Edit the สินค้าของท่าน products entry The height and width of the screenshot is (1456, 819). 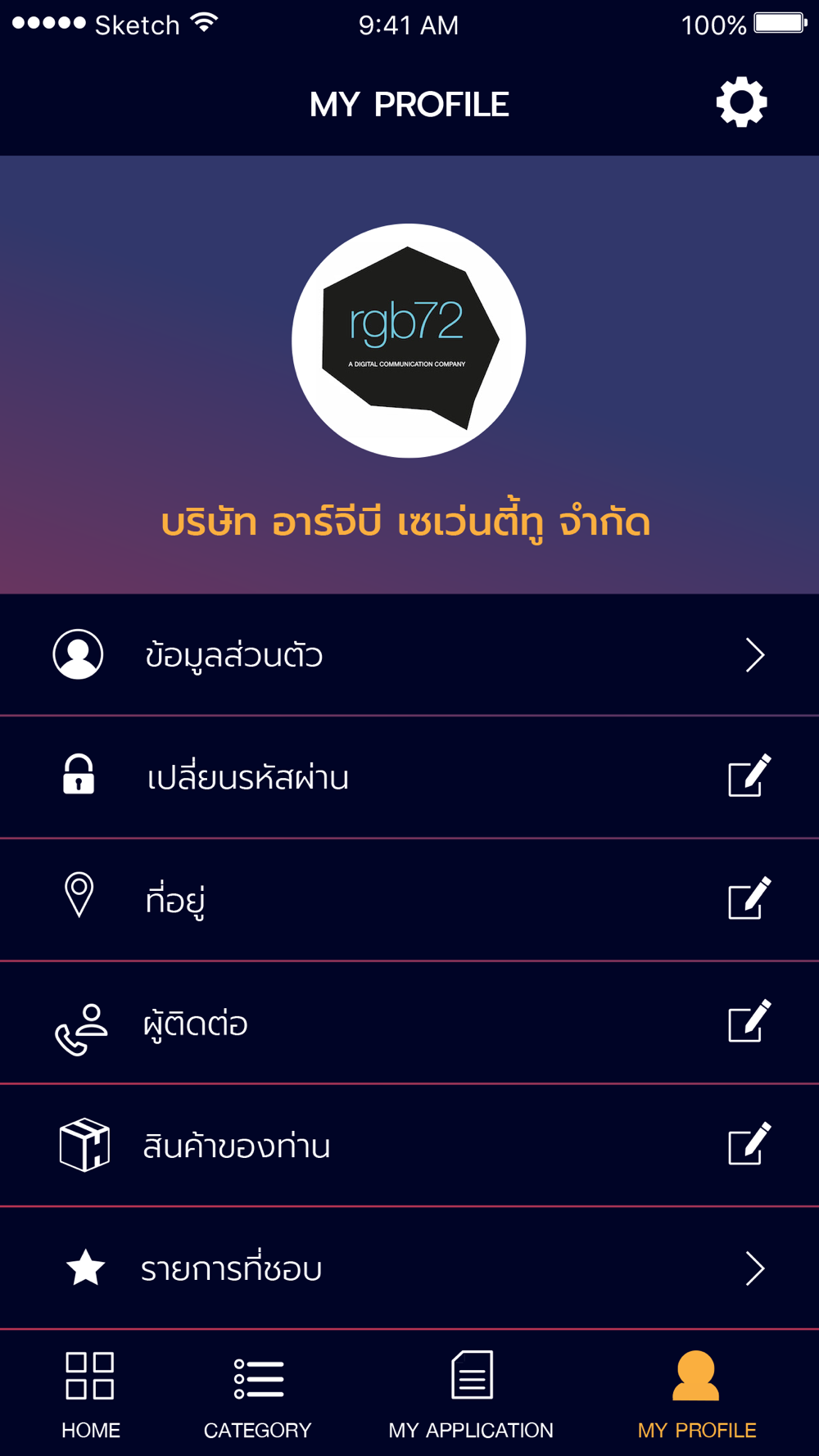pyautogui.click(x=749, y=1145)
